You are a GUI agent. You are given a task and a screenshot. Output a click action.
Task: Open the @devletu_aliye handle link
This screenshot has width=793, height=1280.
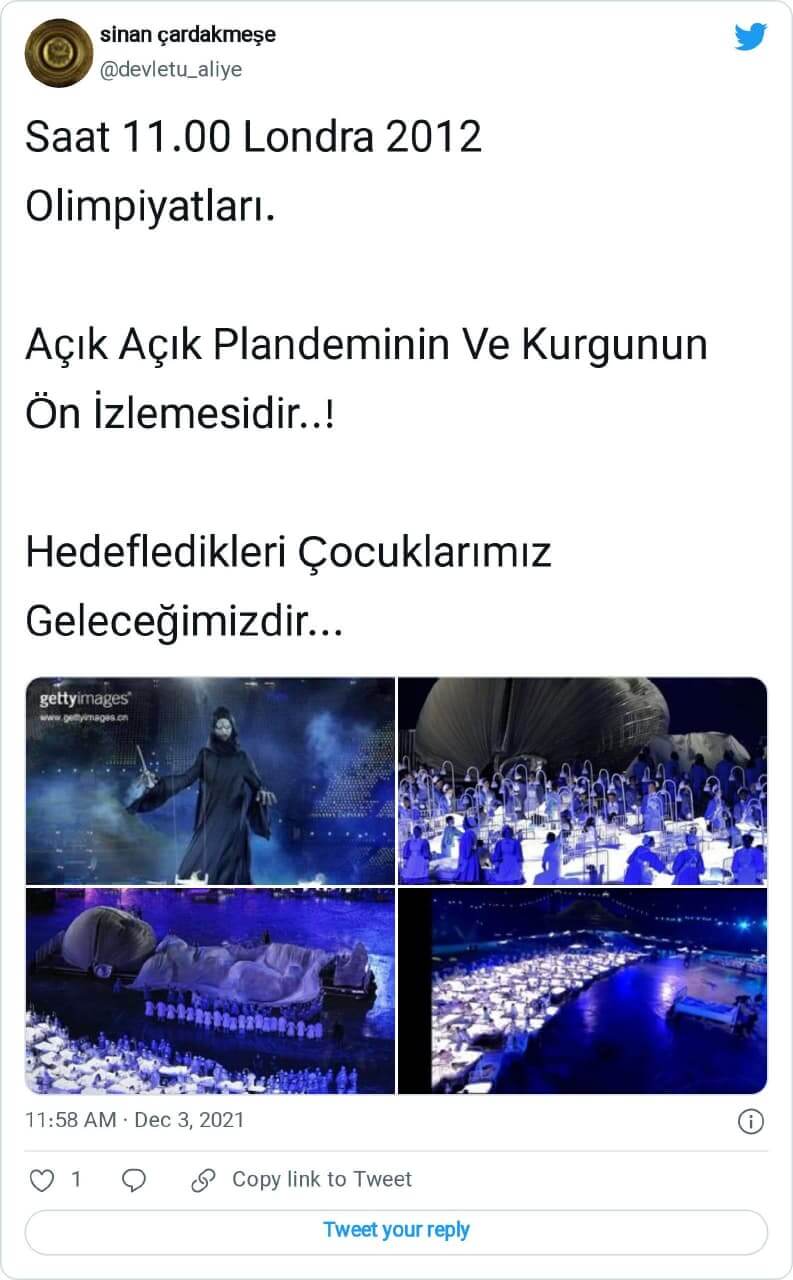click(171, 69)
